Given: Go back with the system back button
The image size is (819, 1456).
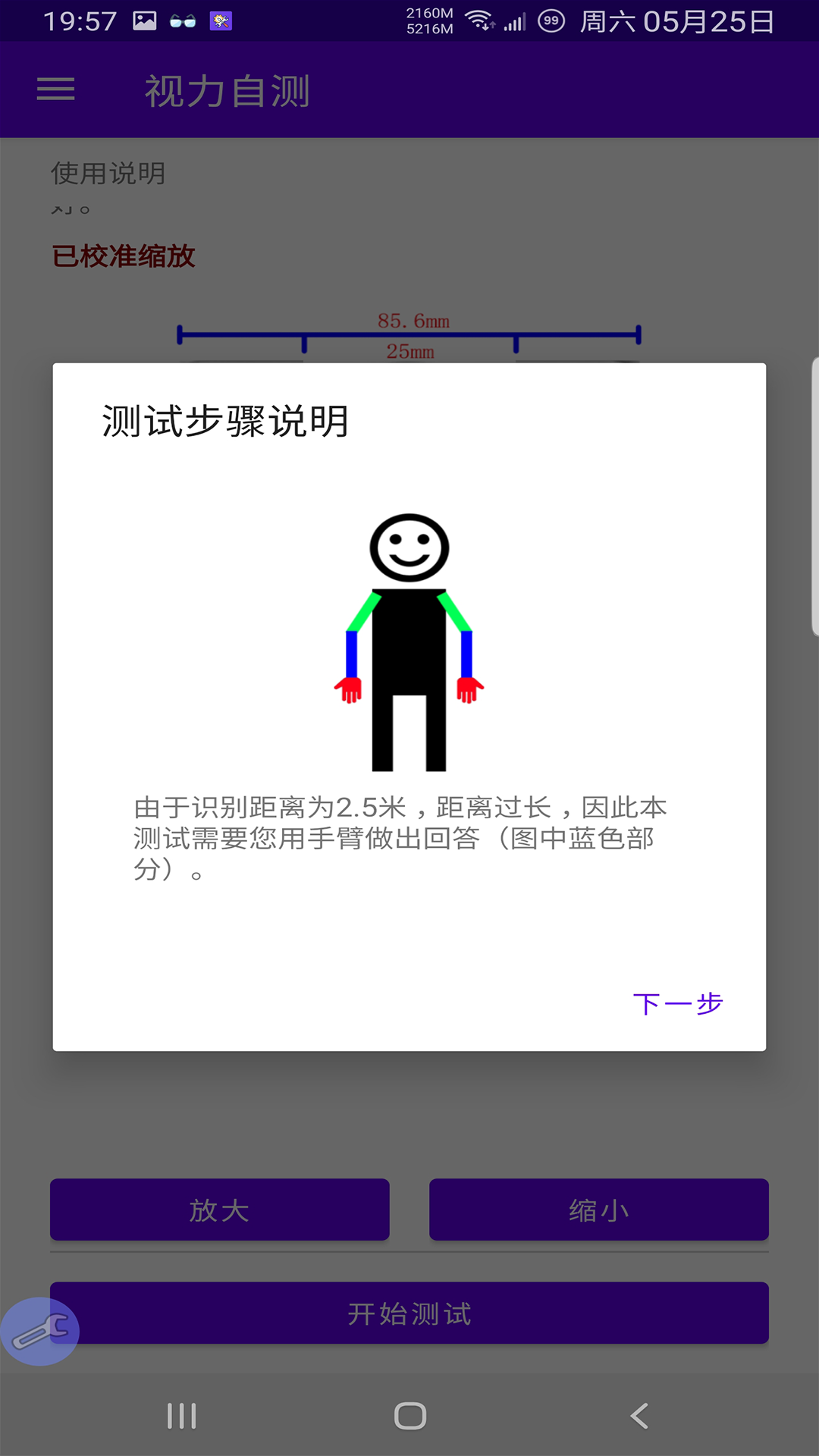Looking at the screenshot, I should point(639,1416).
